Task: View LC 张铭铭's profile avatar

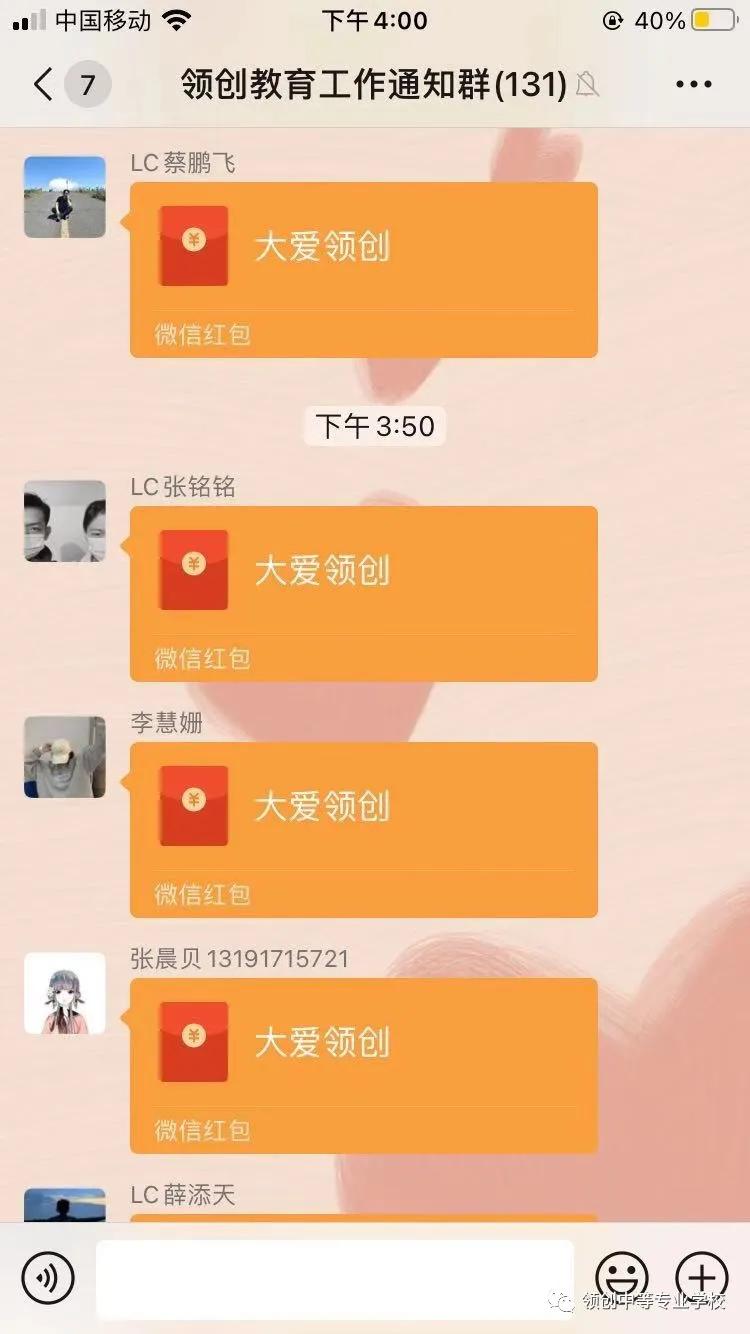Action: 65,521
